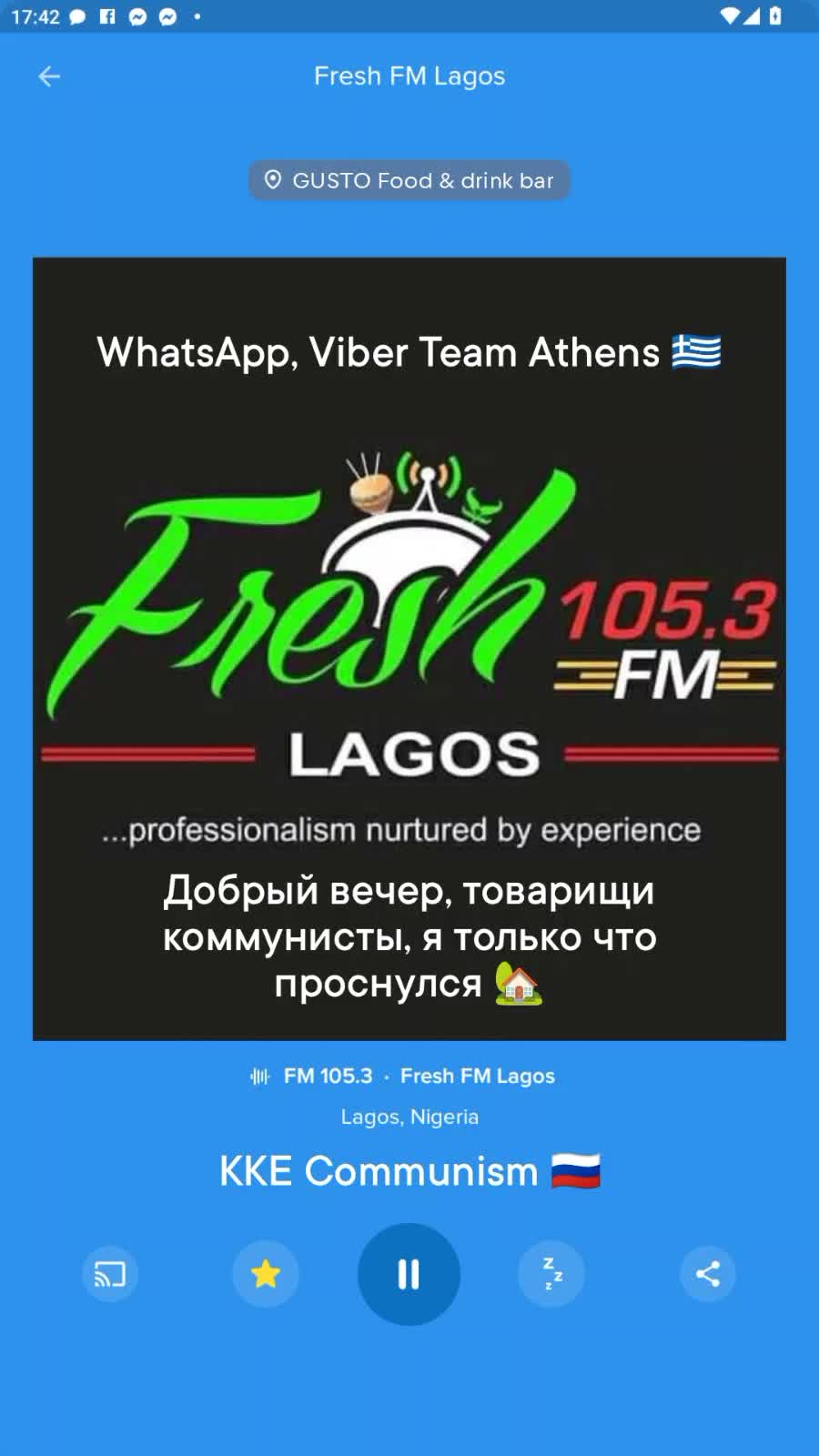
Task: Go back using the top arrow
Action: (x=49, y=77)
